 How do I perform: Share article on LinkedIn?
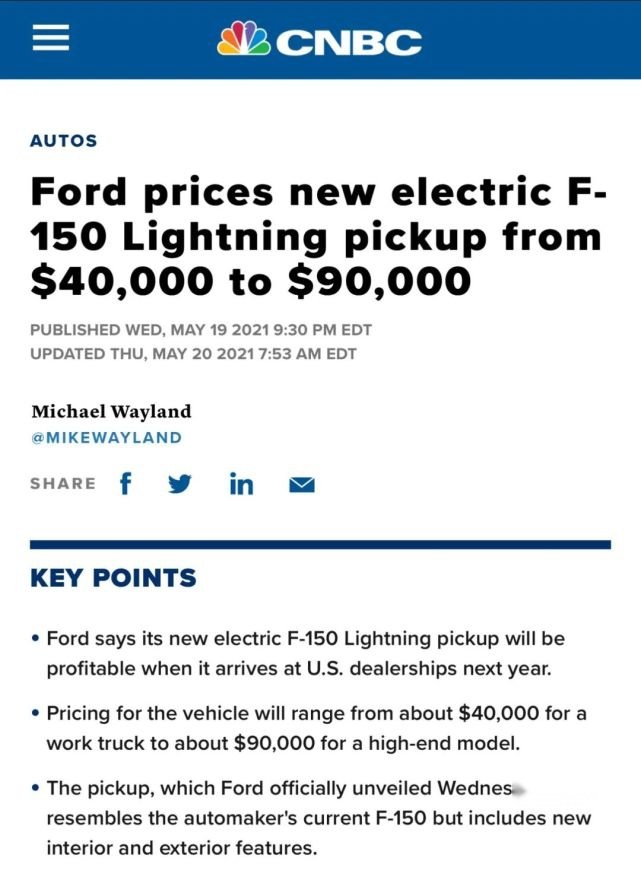(x=241, y=485)
